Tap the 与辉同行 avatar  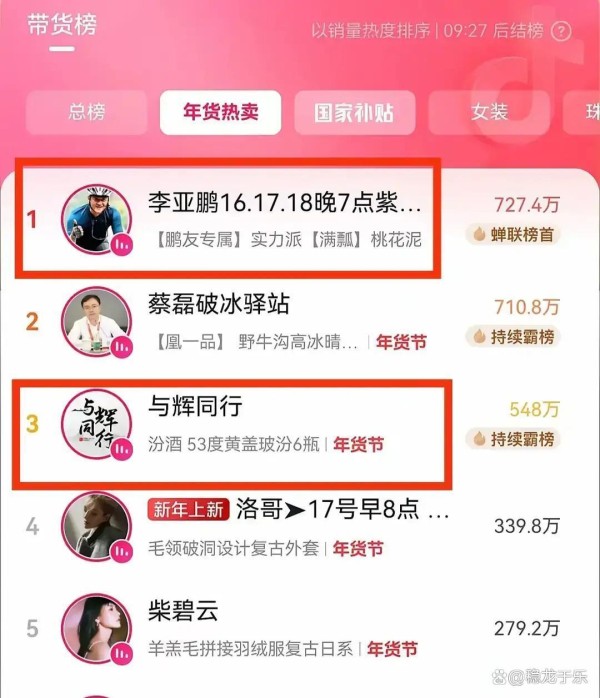click(96, 425)
